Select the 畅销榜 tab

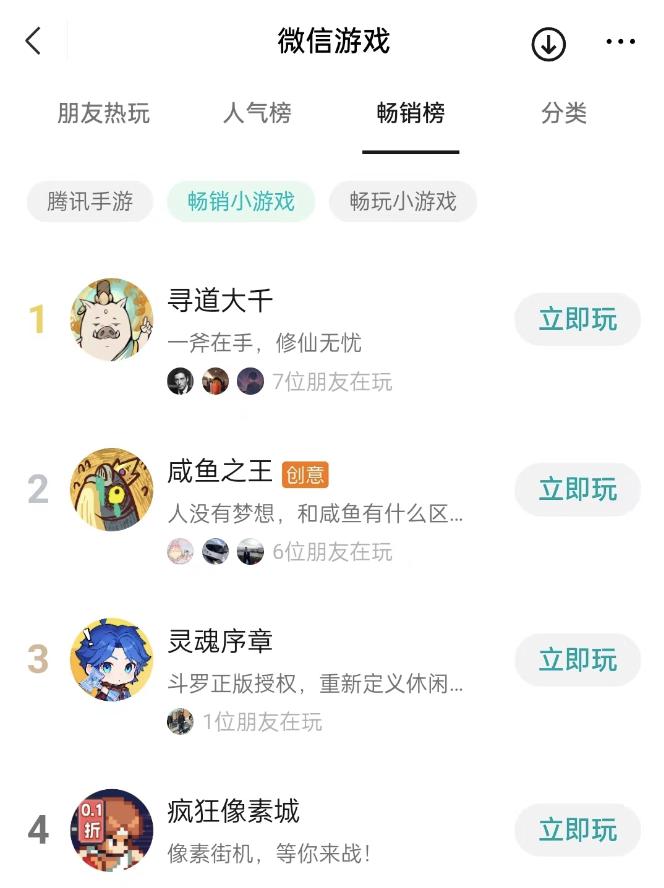[410, 113]
